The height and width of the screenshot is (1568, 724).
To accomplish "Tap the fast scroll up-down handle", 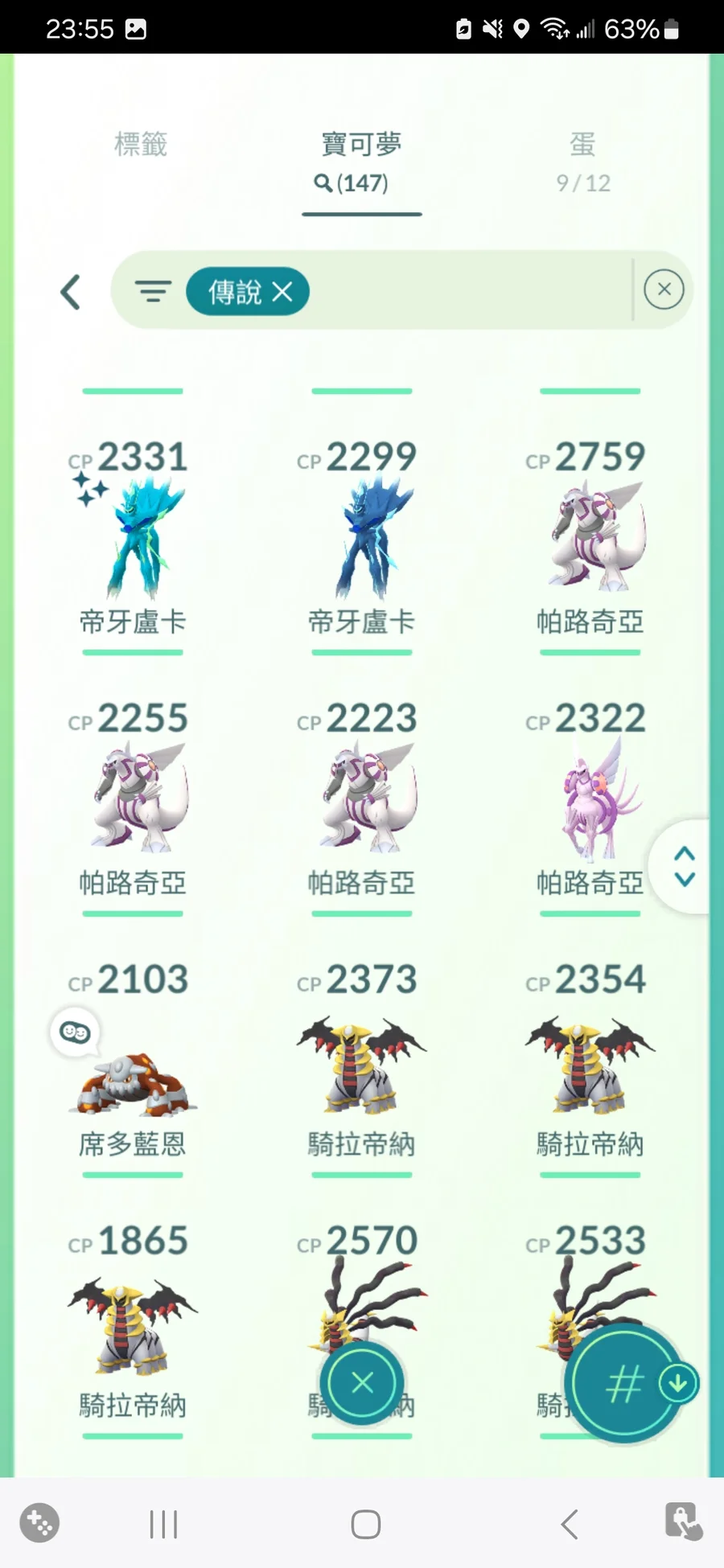I will 685,866.
